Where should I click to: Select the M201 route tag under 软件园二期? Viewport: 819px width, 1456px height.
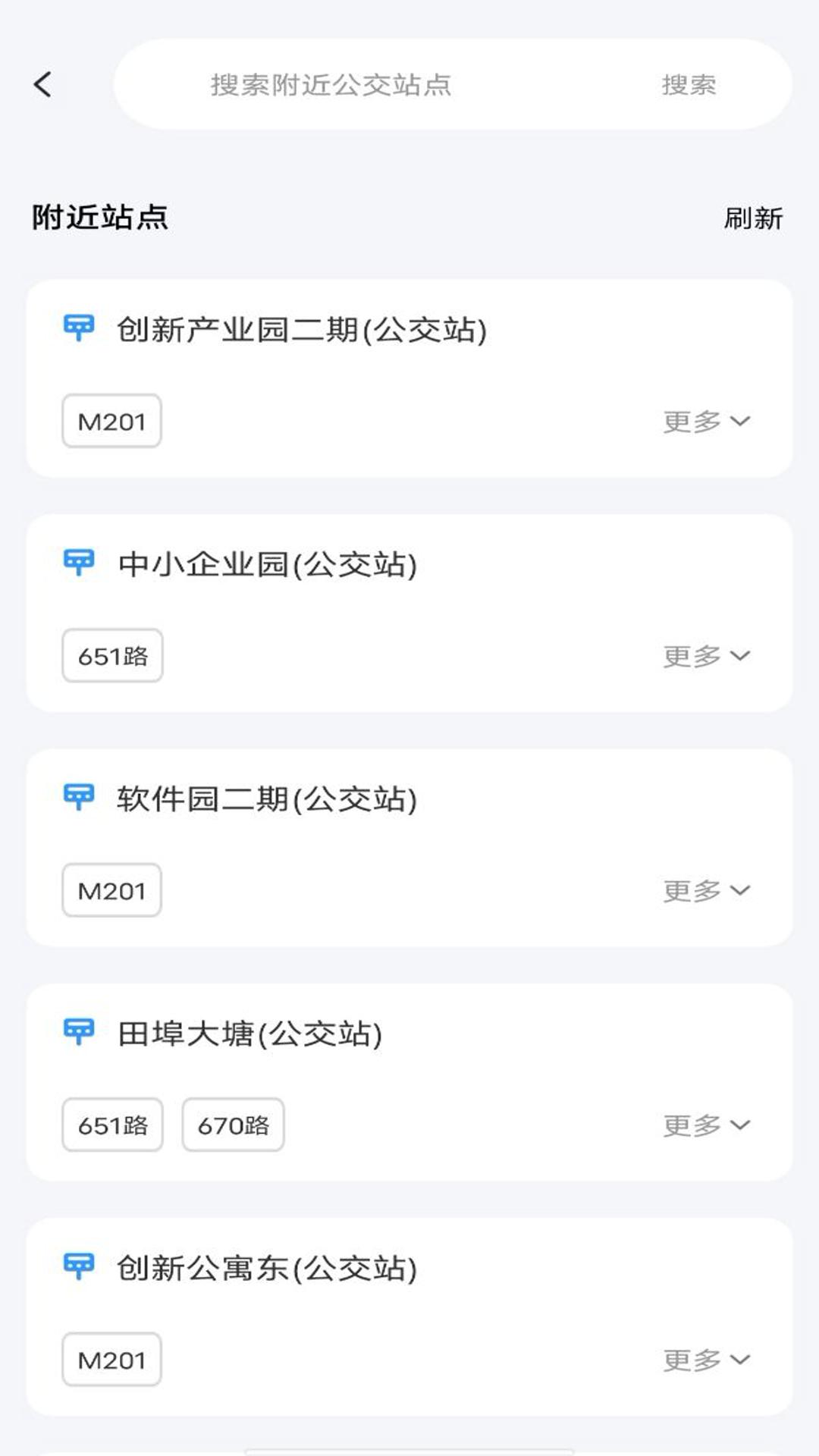pyautogui.click(x=111, y=890)
